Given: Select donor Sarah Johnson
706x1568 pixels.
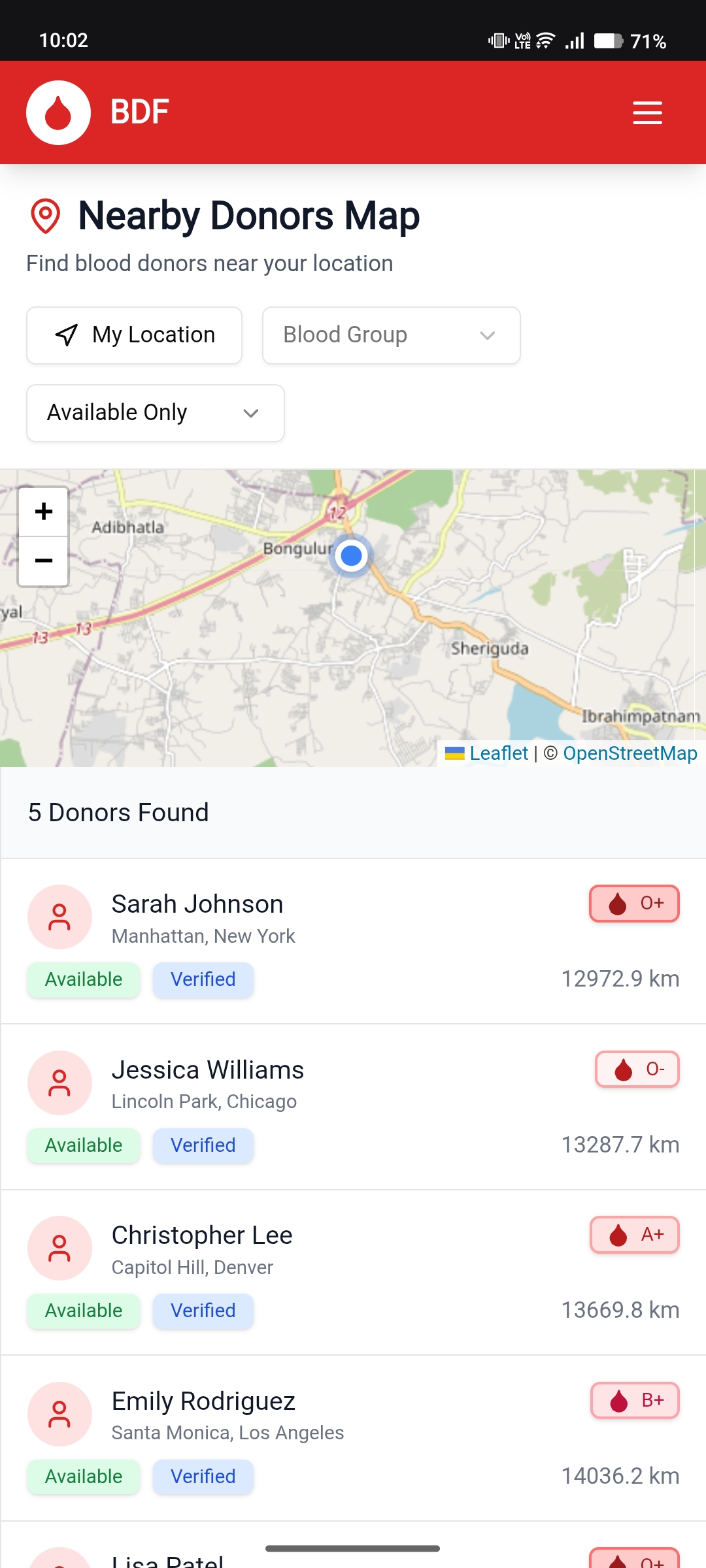Looking at the screenshot, I should pyautogui.click(x=353, y=941).
